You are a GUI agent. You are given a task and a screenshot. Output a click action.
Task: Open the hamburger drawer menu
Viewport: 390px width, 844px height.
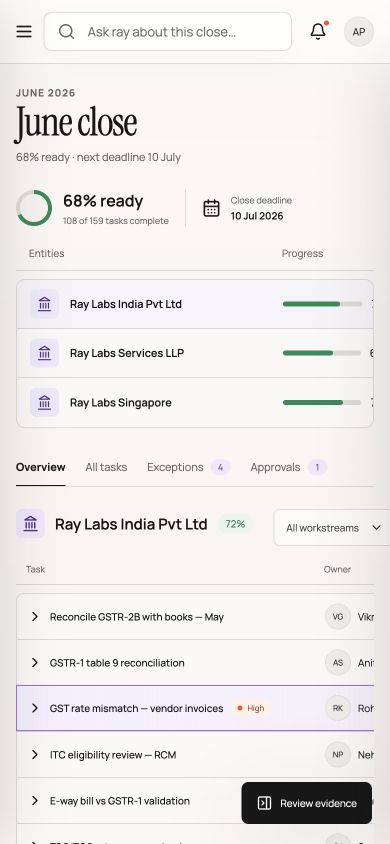coord(24,32)
